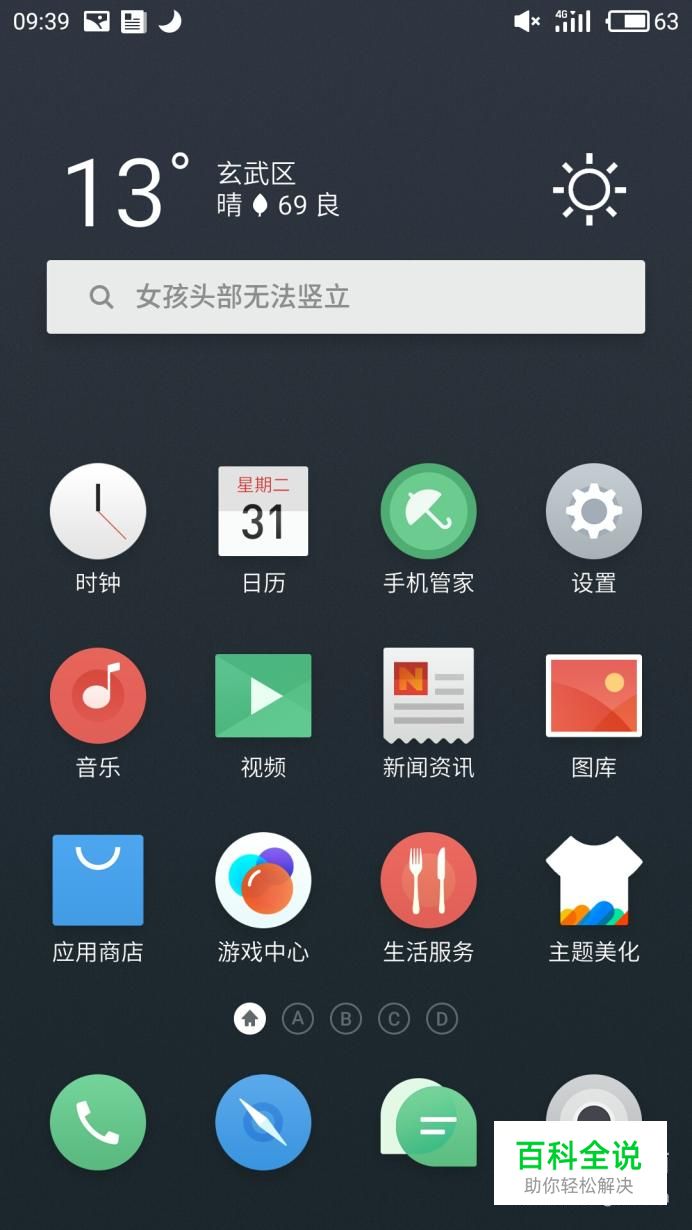692x1230 pixels.
Task: Open 设置 settings
Action: (x=593, y=511)
